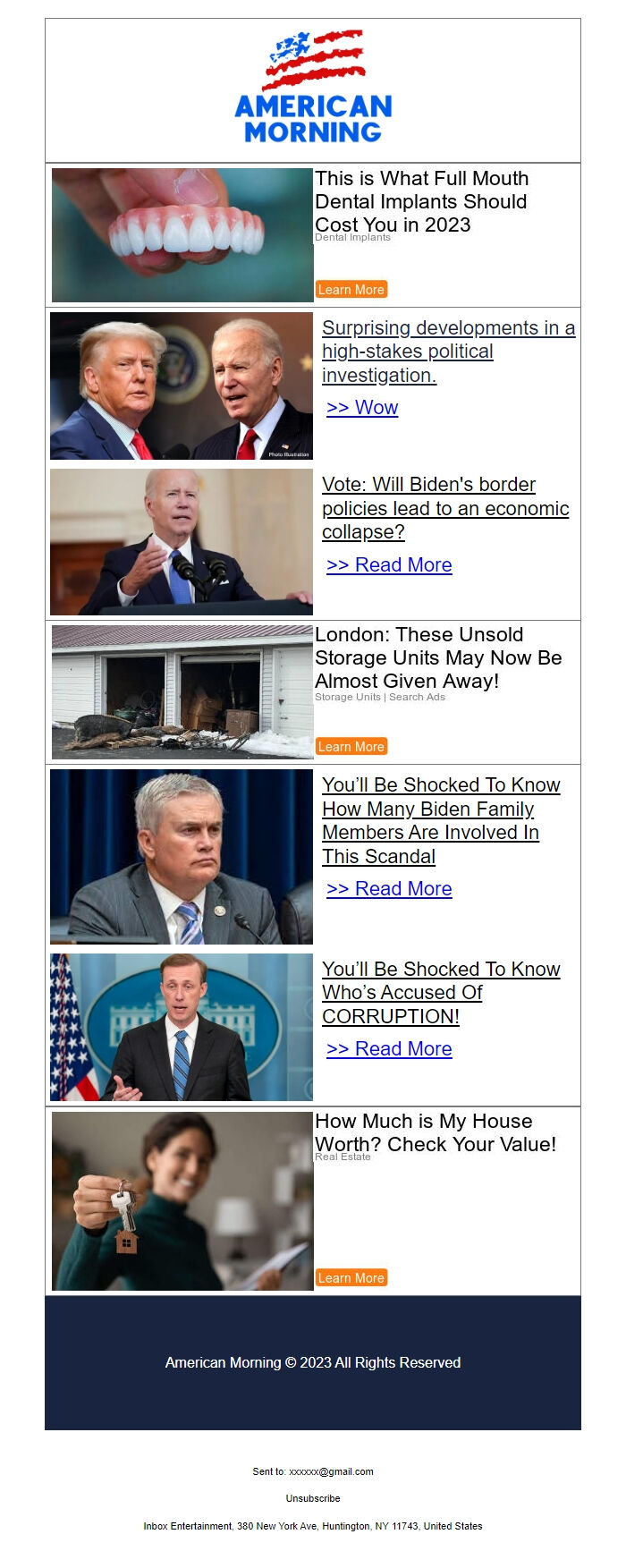The width and height of the screenshot is (626, 1568).
Task: Unsubscribe from this newsletter
Action: pos(313,1498)
